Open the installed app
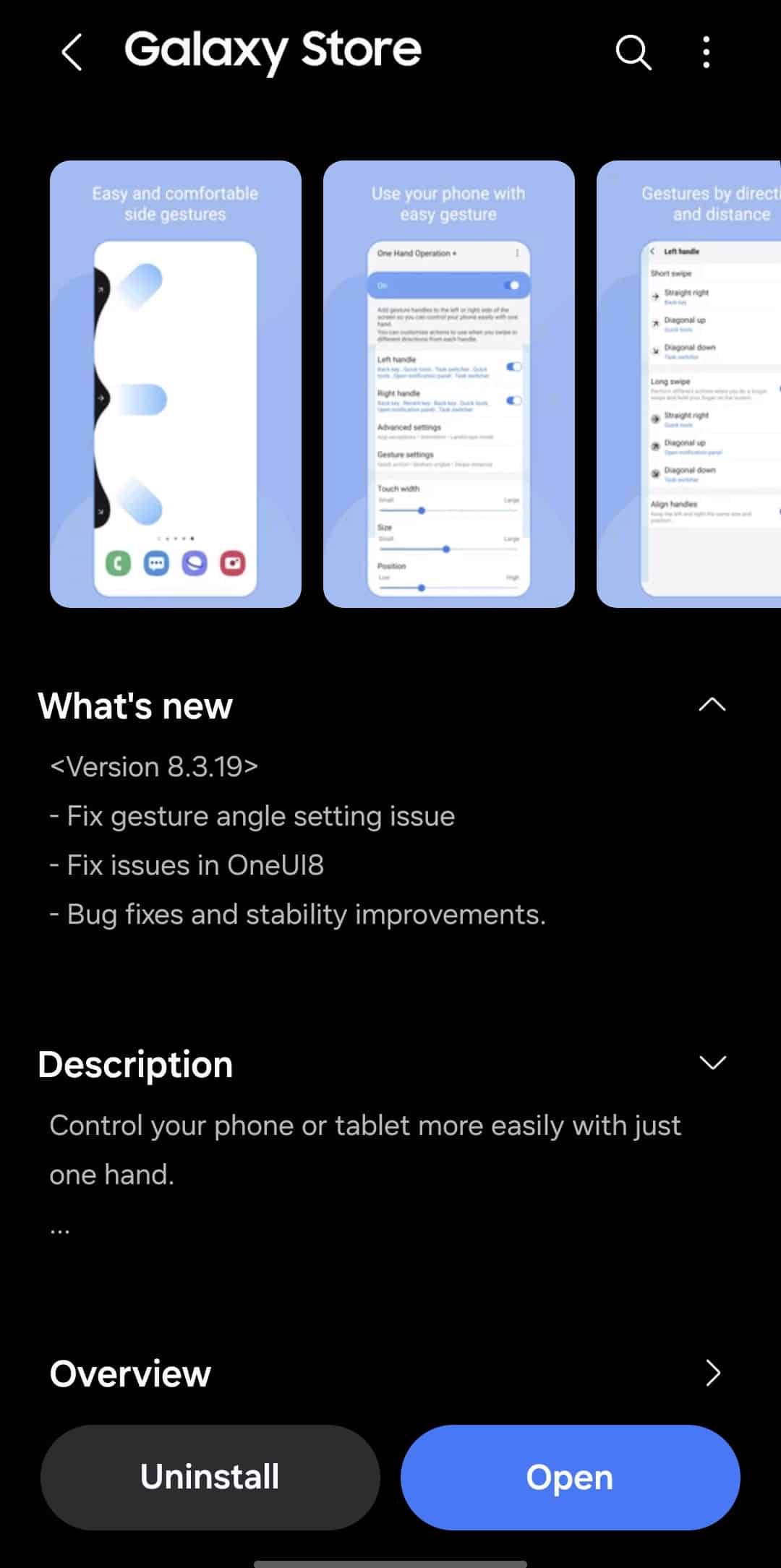This screenshot has height=1568, width=781. point(570,1477)
